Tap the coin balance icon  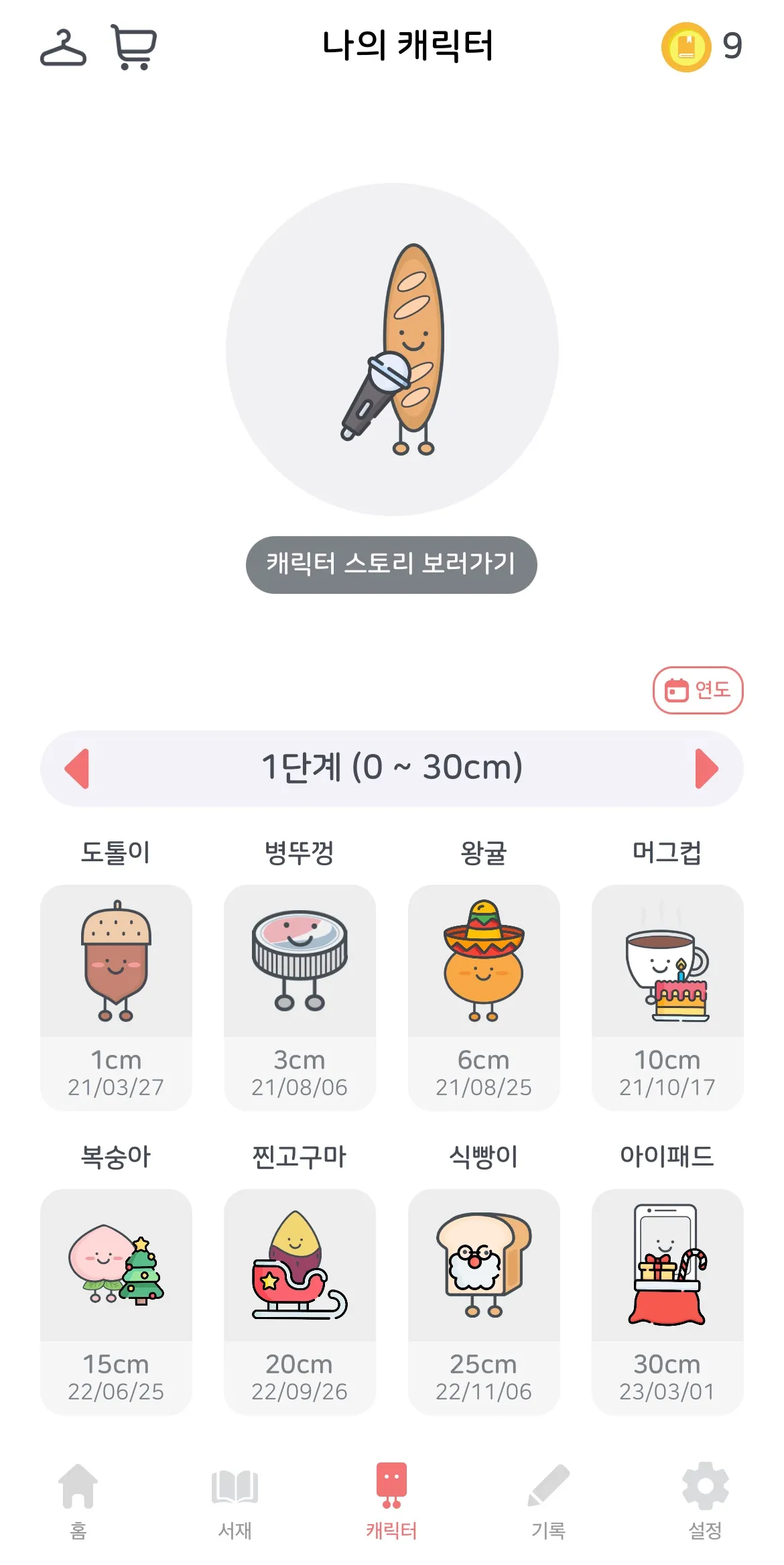pos(685,47)
